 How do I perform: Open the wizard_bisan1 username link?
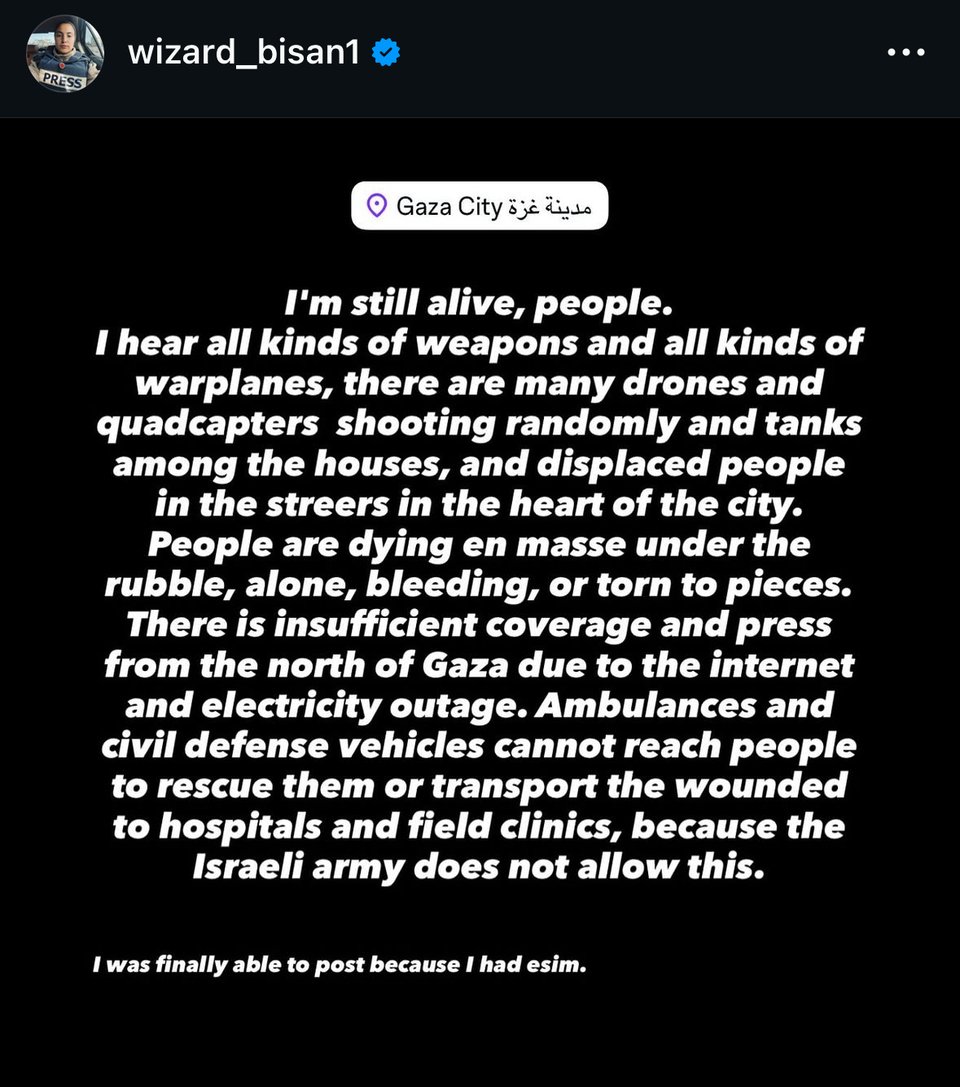pyautogui.click(x=243, y=54)
